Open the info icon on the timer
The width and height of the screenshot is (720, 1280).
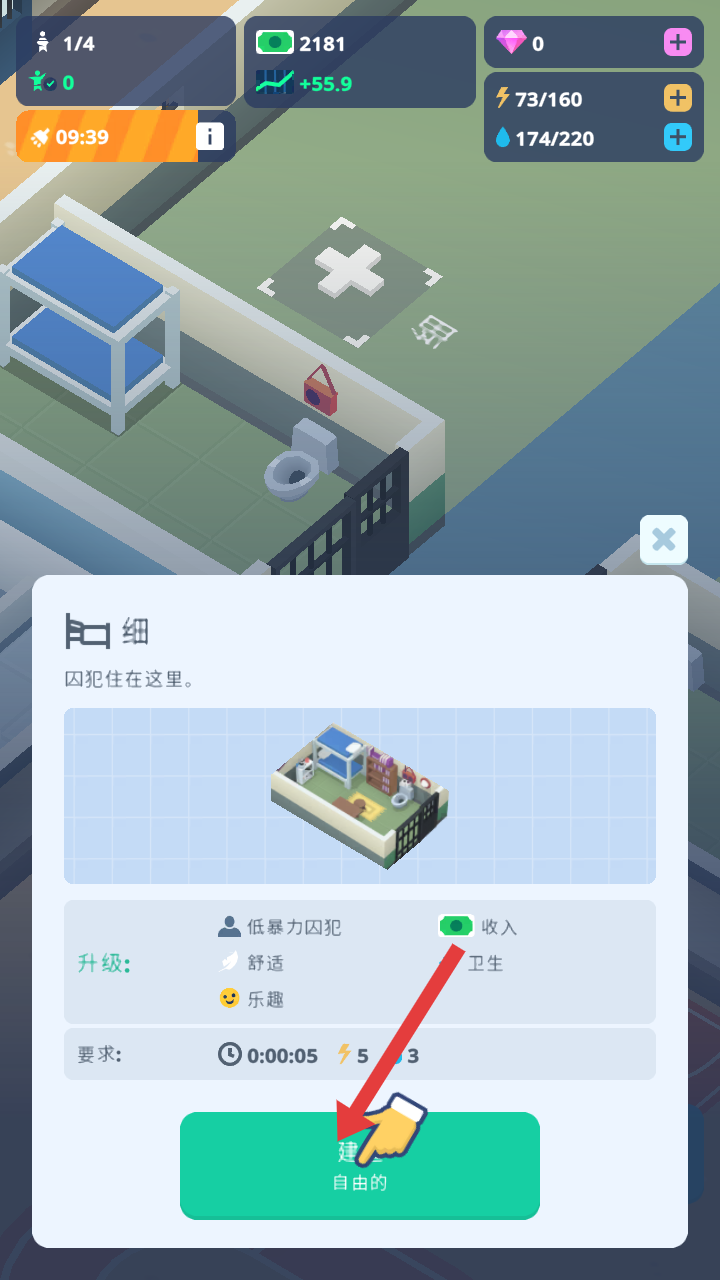pyautogui.click(x=210, y=136)
